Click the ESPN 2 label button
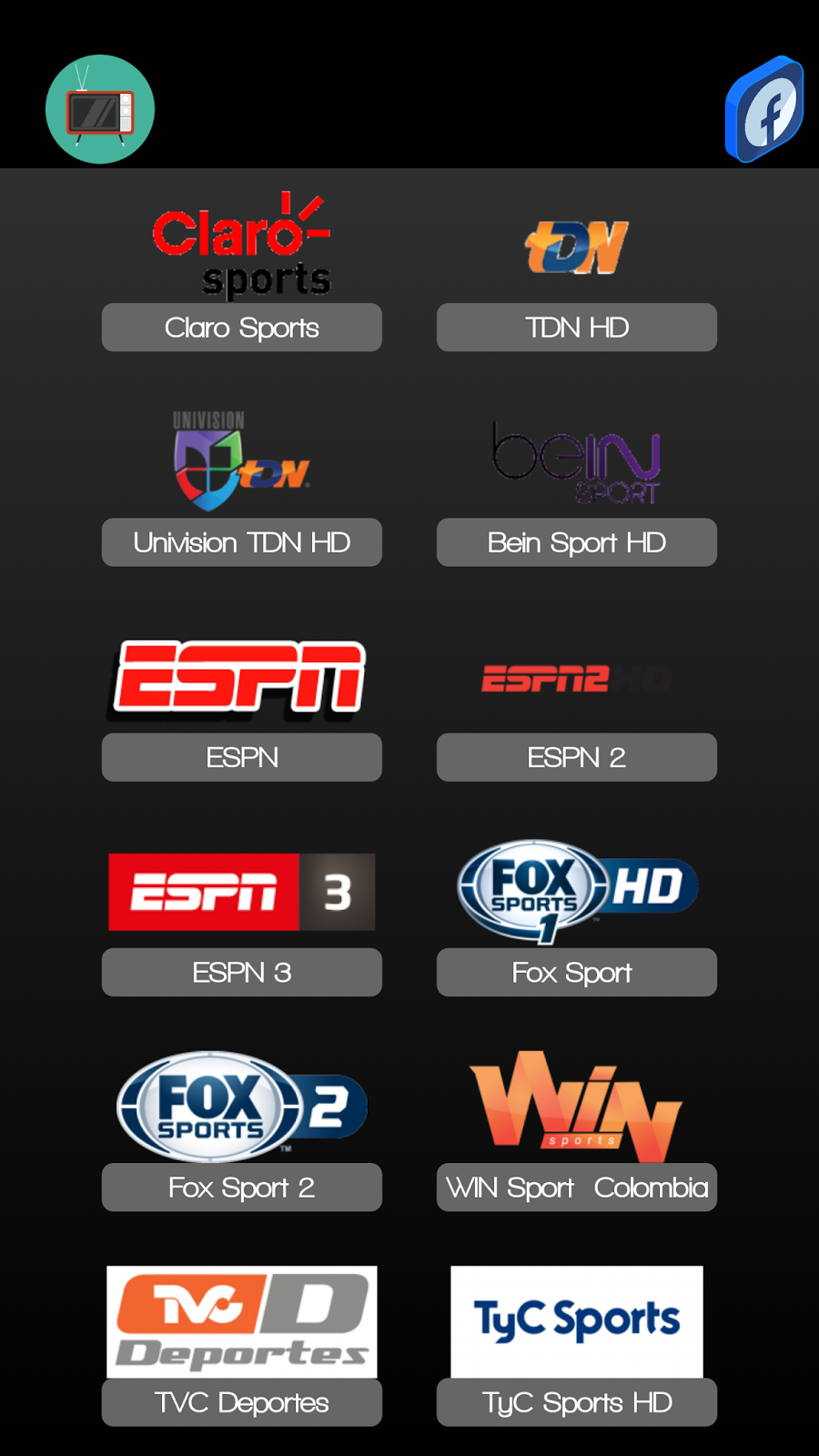 576,756
